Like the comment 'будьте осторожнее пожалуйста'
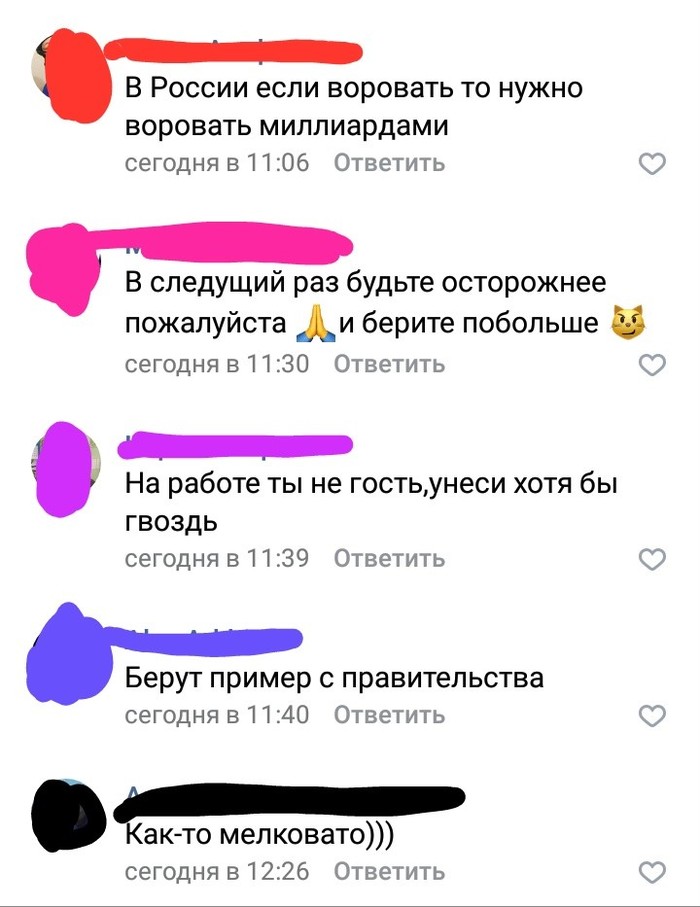This screenshot has width=700, height=907. coord(652,366)
